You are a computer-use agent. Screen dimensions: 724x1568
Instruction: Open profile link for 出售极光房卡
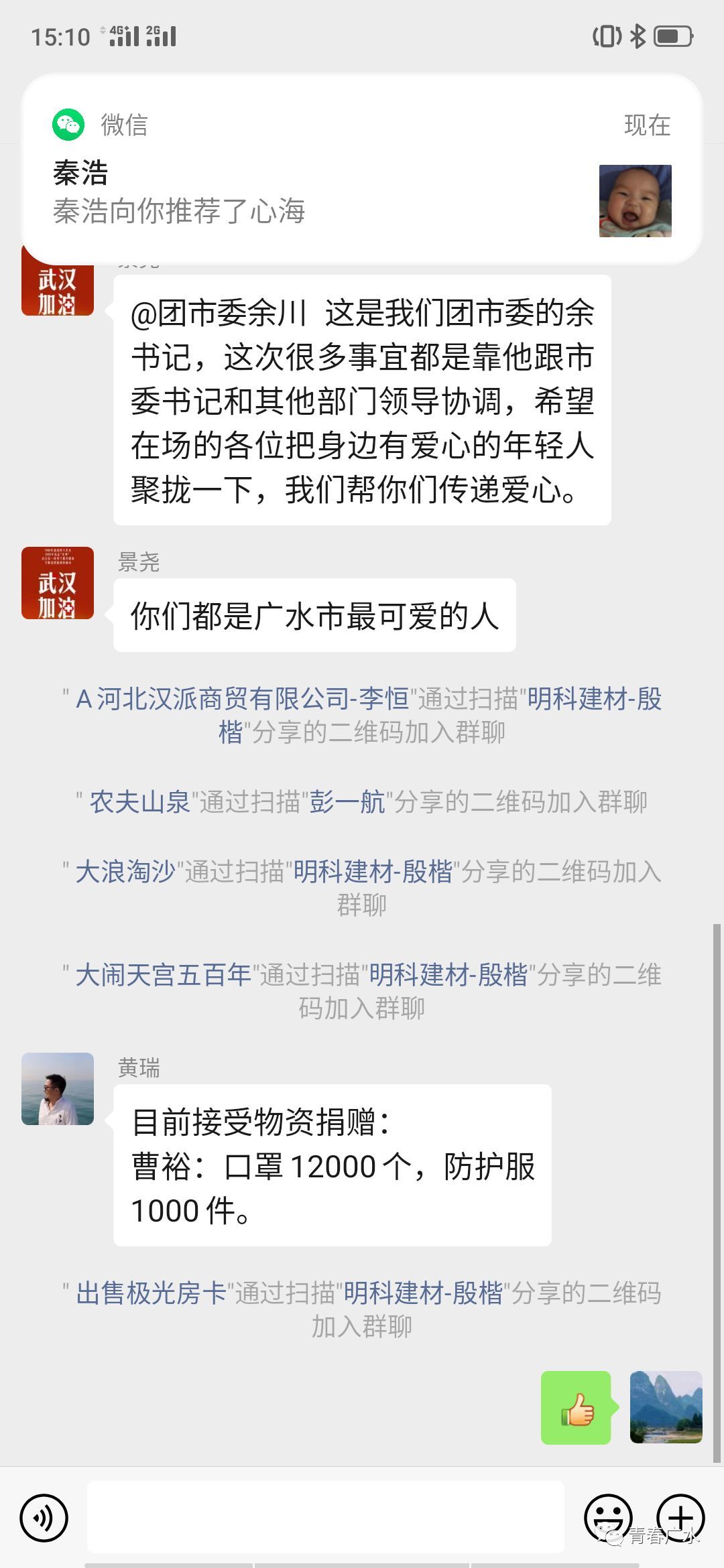[151, 1293]
